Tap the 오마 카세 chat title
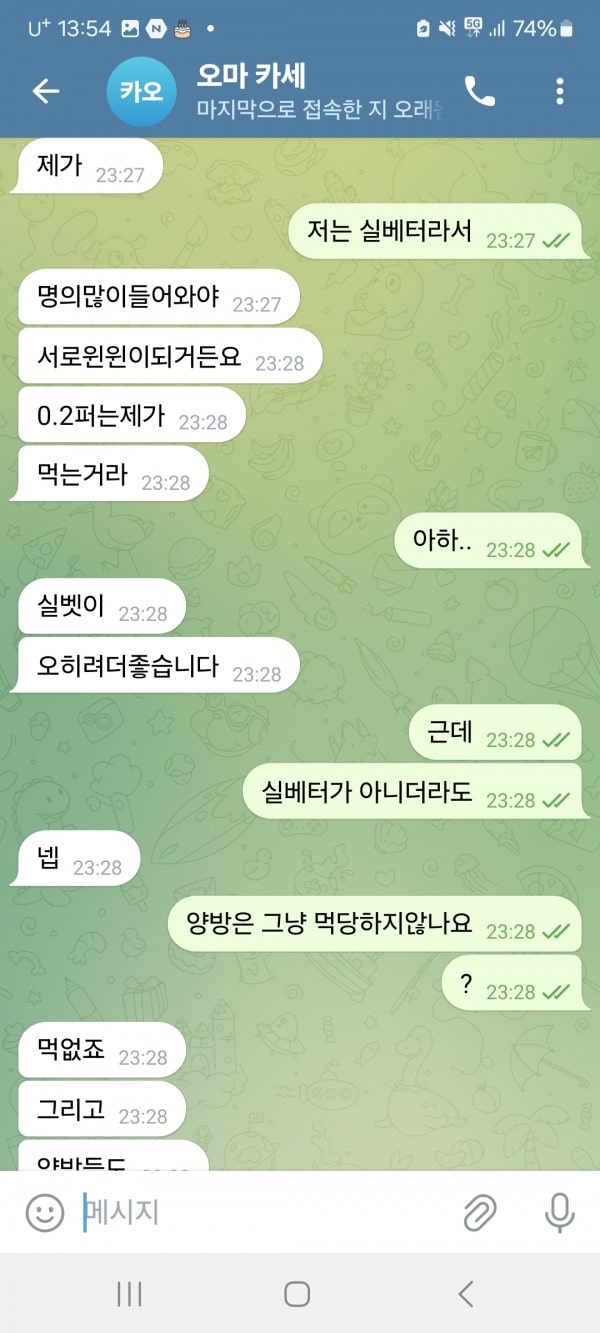 coord(252,76)
